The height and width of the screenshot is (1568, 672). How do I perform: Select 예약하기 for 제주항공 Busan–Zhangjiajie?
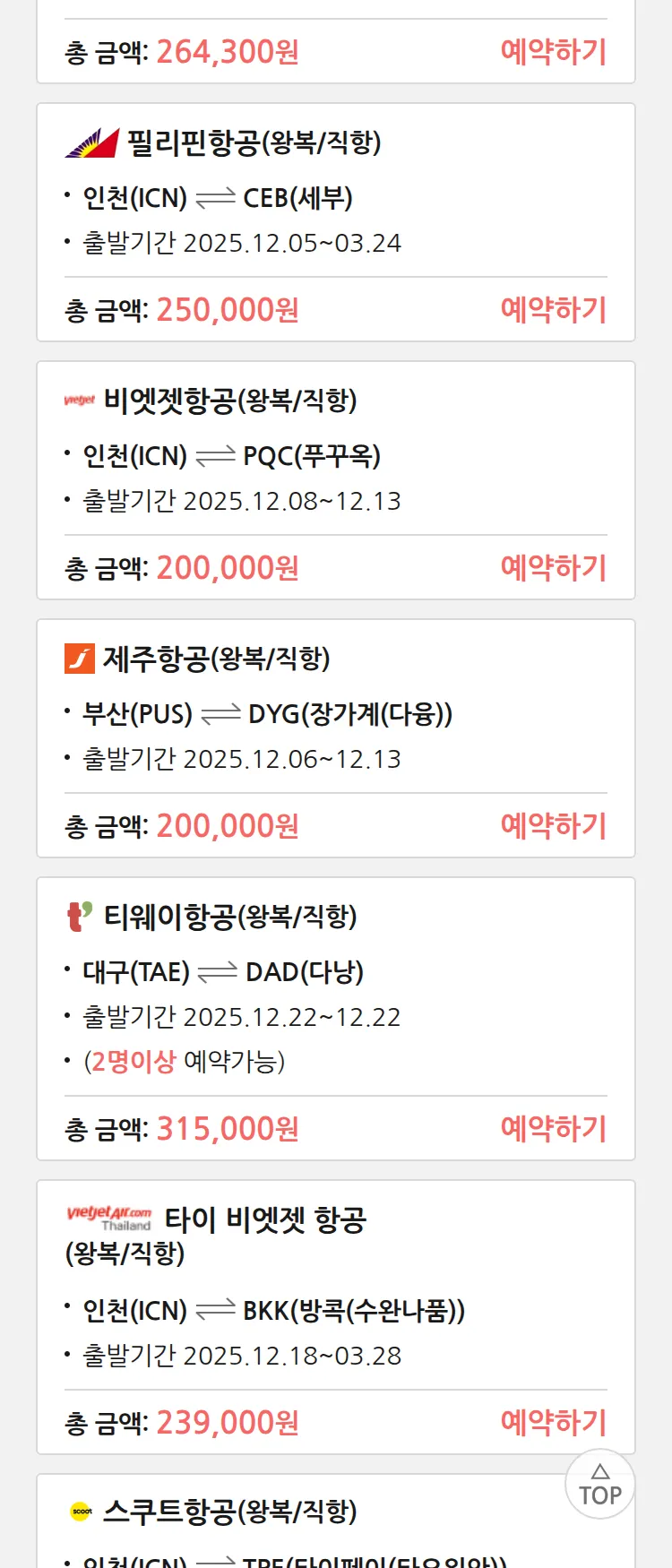(553, 826)
